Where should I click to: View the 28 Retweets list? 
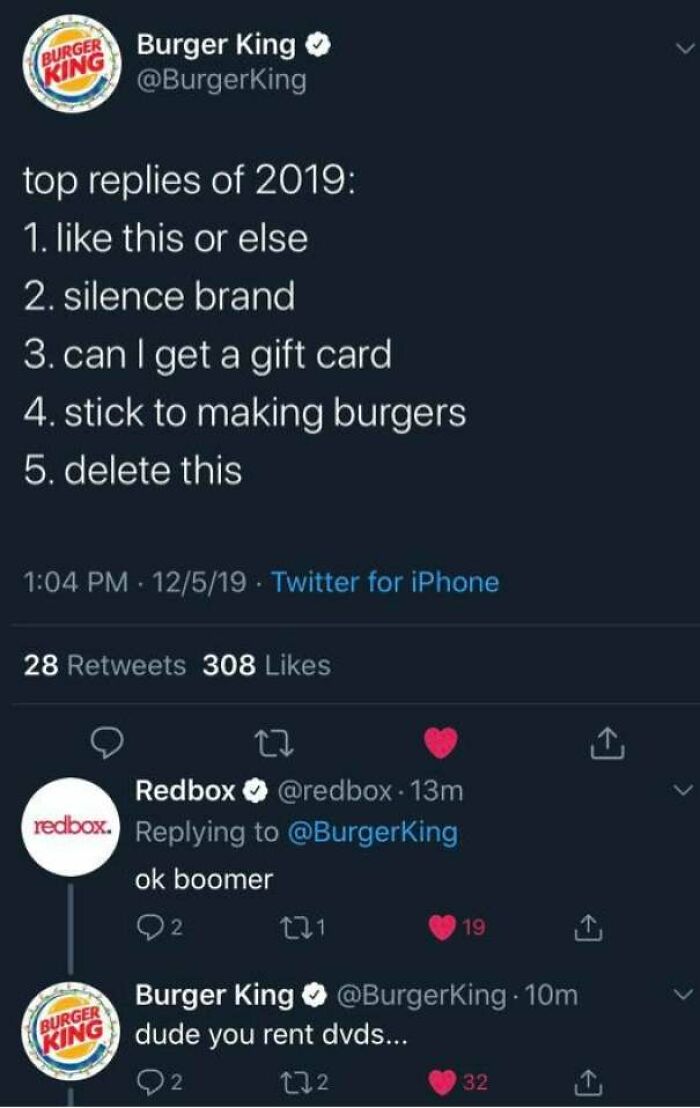click(x=105, y=664)
